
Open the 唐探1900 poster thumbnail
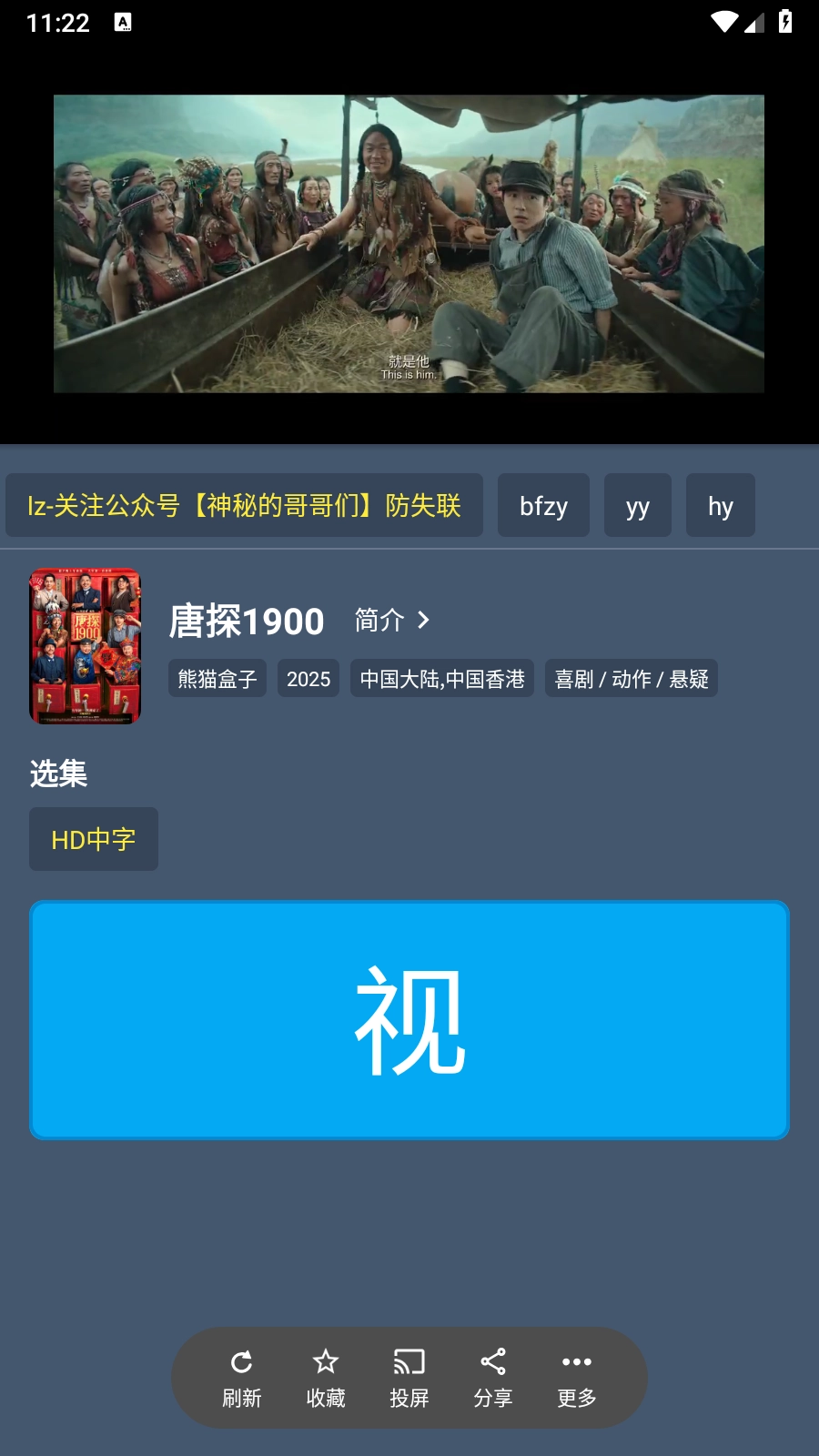click(86, 646)
